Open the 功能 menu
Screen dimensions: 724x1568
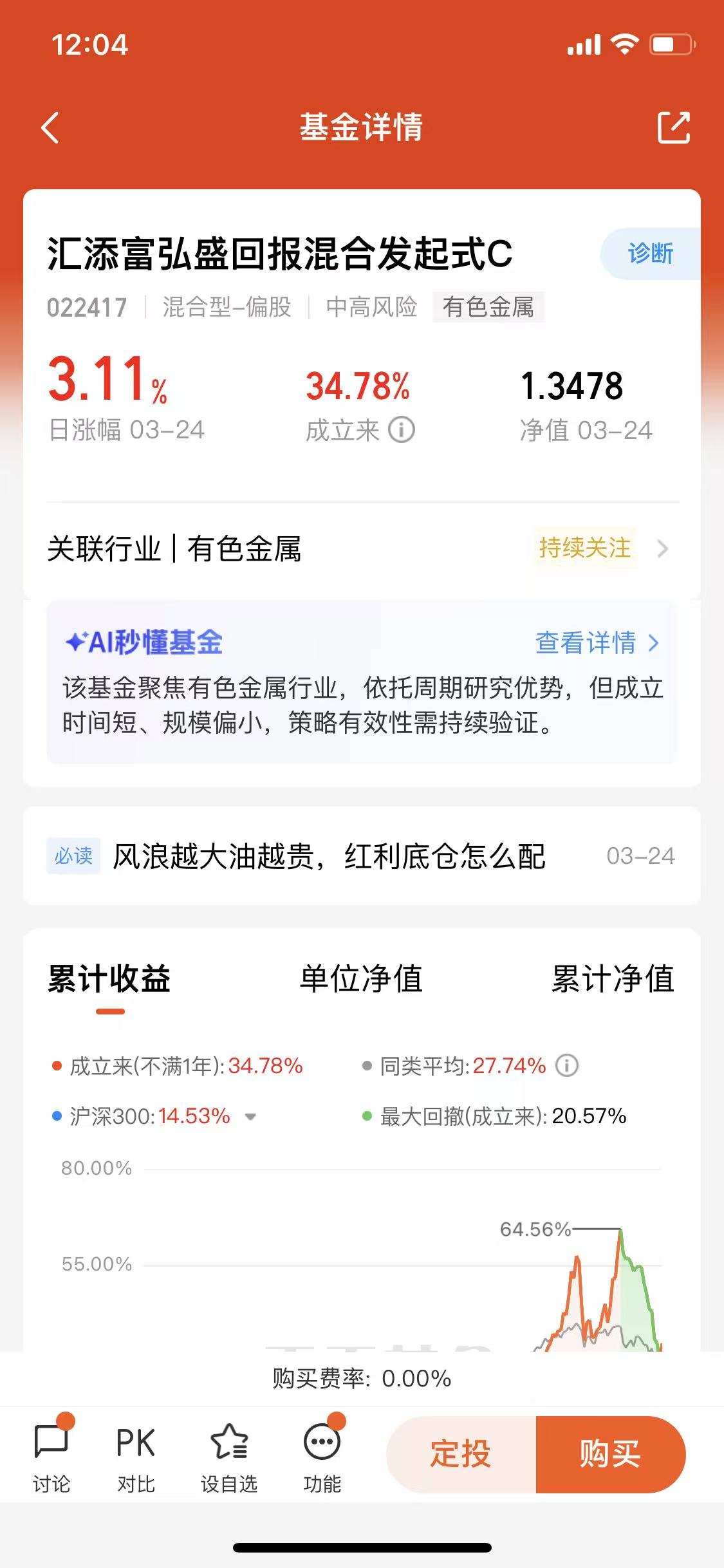click(x=322, y=1456)
